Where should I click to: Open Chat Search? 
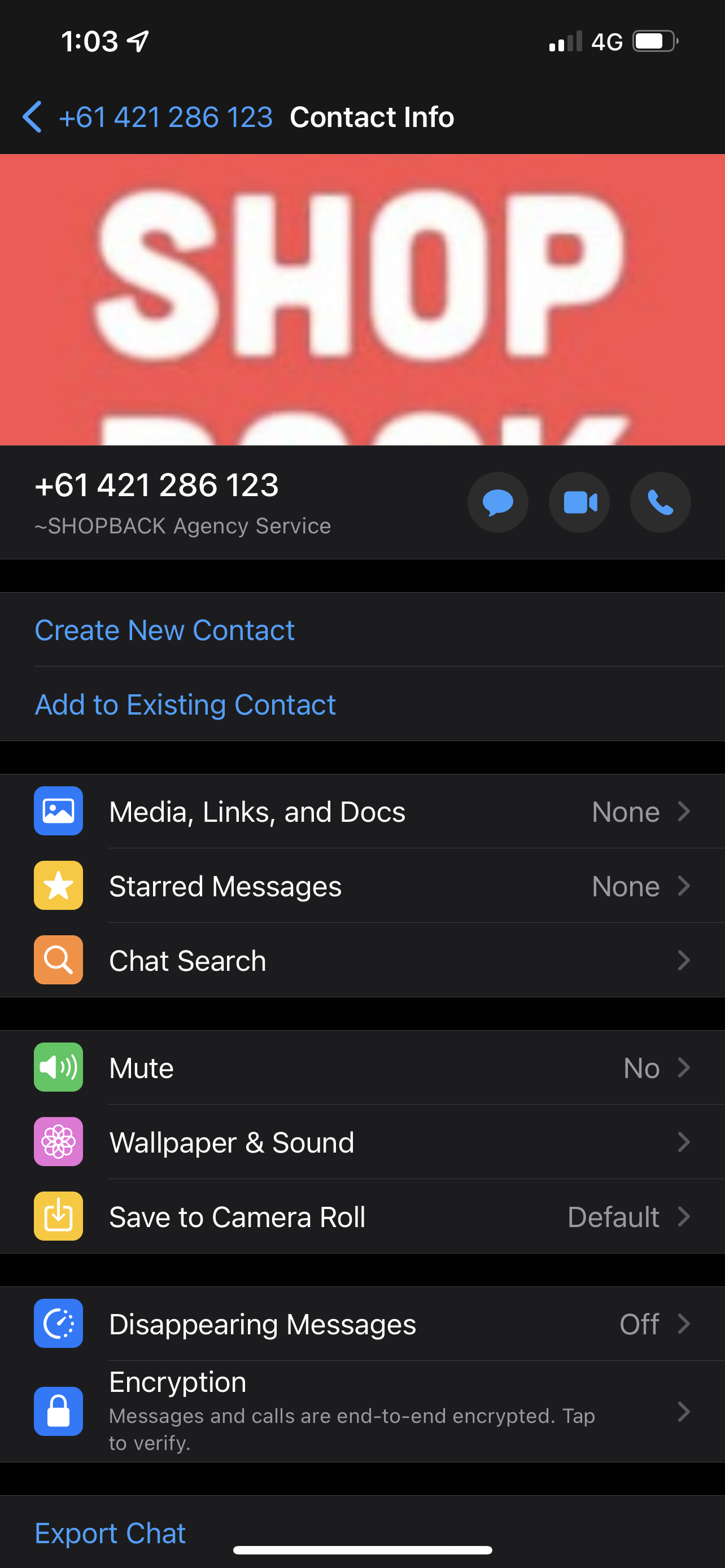click(x=362, y=960)
